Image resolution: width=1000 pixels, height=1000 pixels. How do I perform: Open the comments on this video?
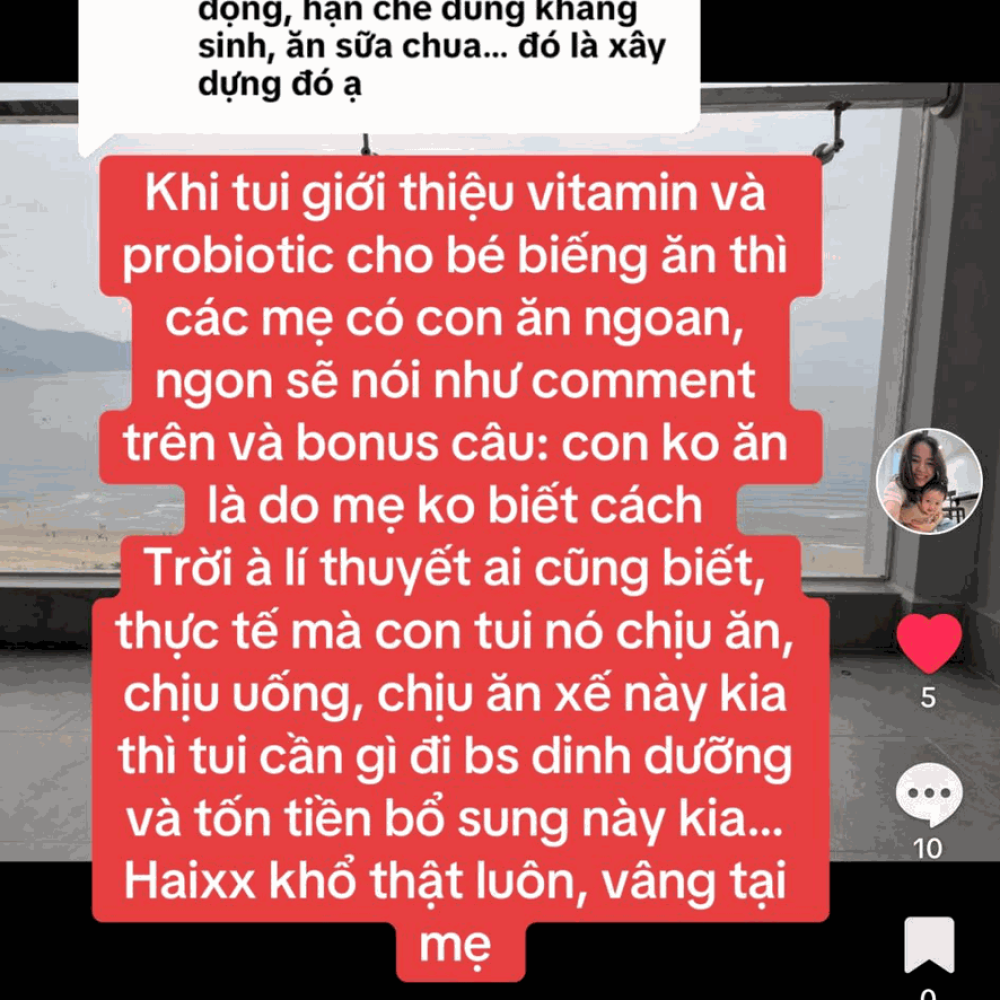click(929, 794)
